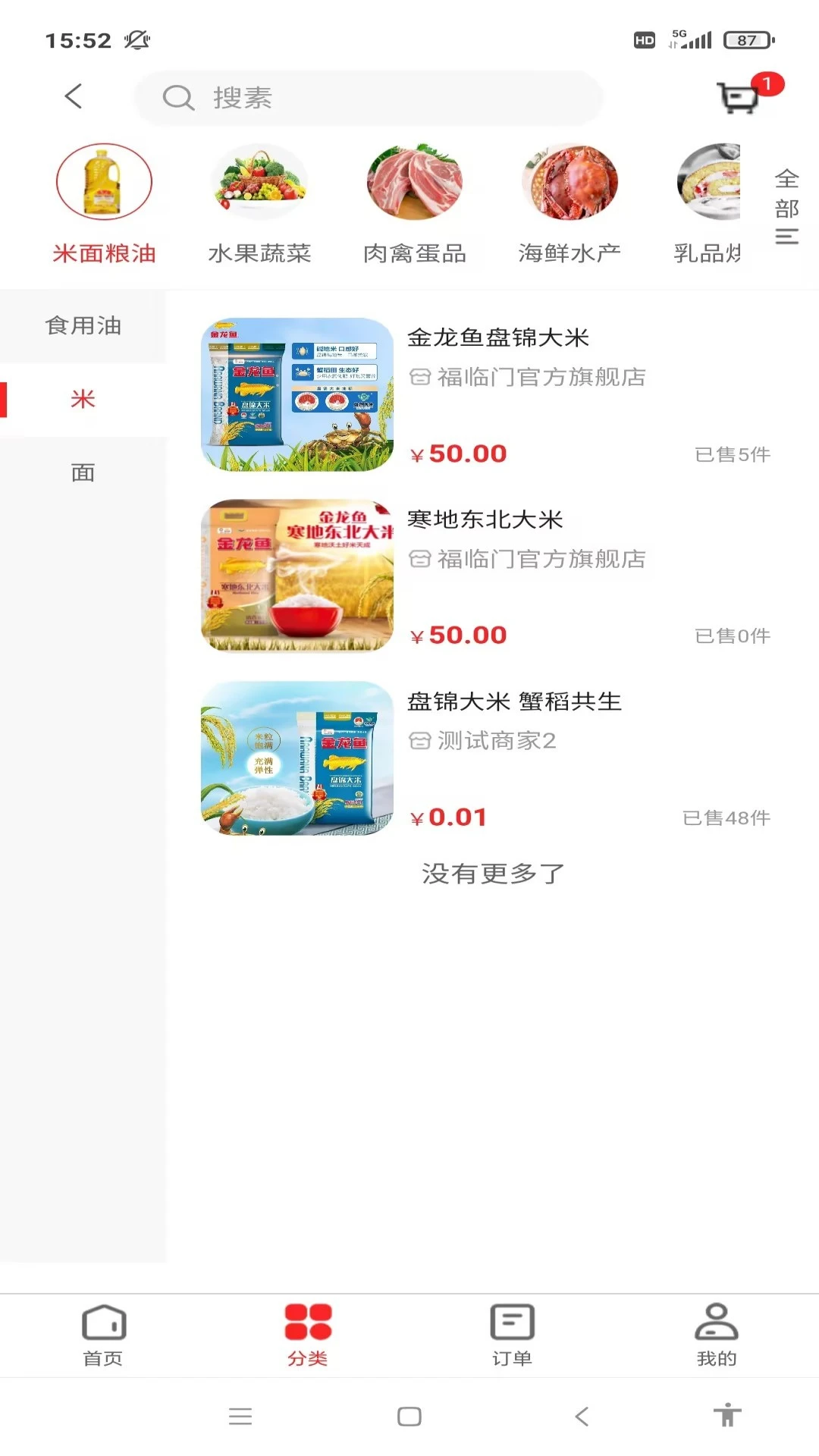819x1456 pixels.
Task: Open the shopping cart
Action: (x=735, y=98)
